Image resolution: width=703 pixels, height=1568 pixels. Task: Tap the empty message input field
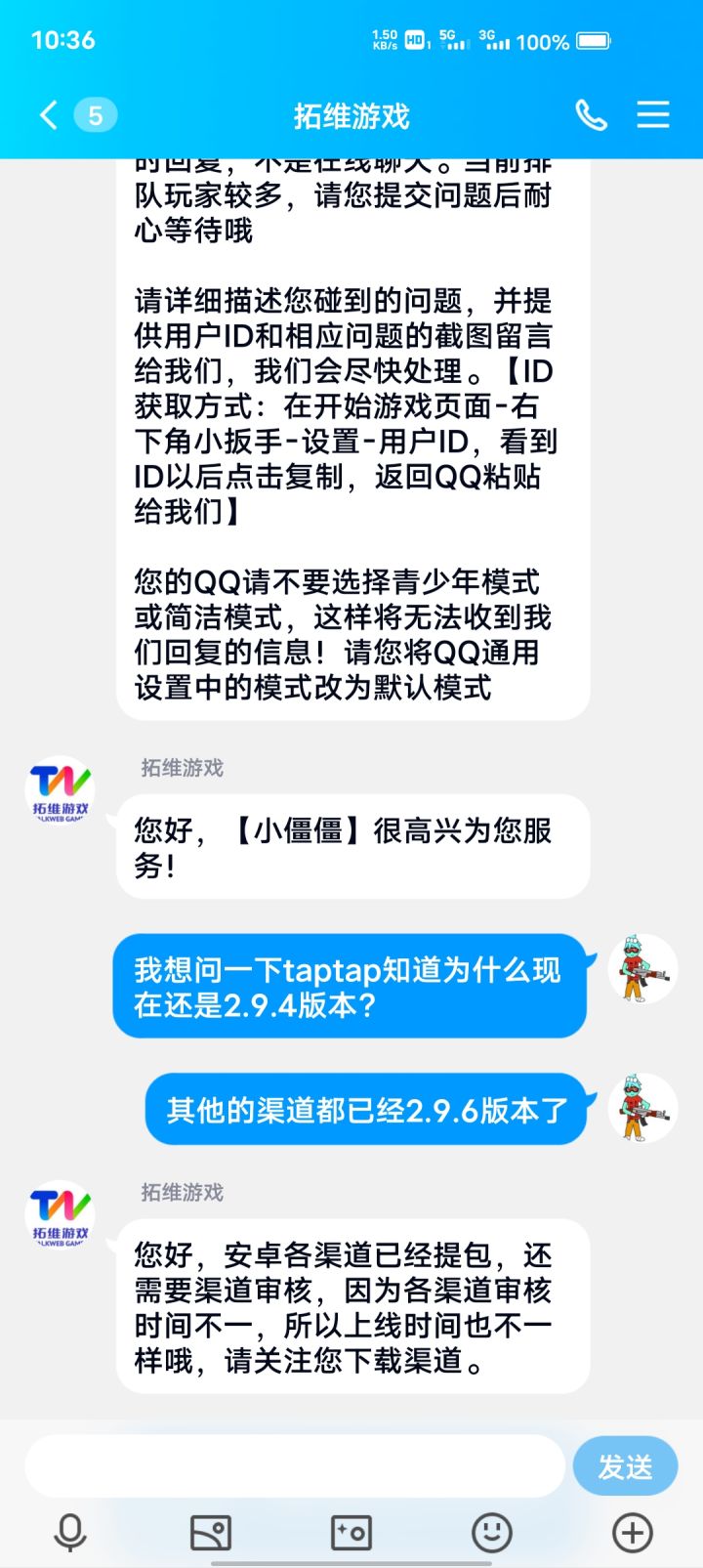pyautogui.click(x=293, y=1465)
